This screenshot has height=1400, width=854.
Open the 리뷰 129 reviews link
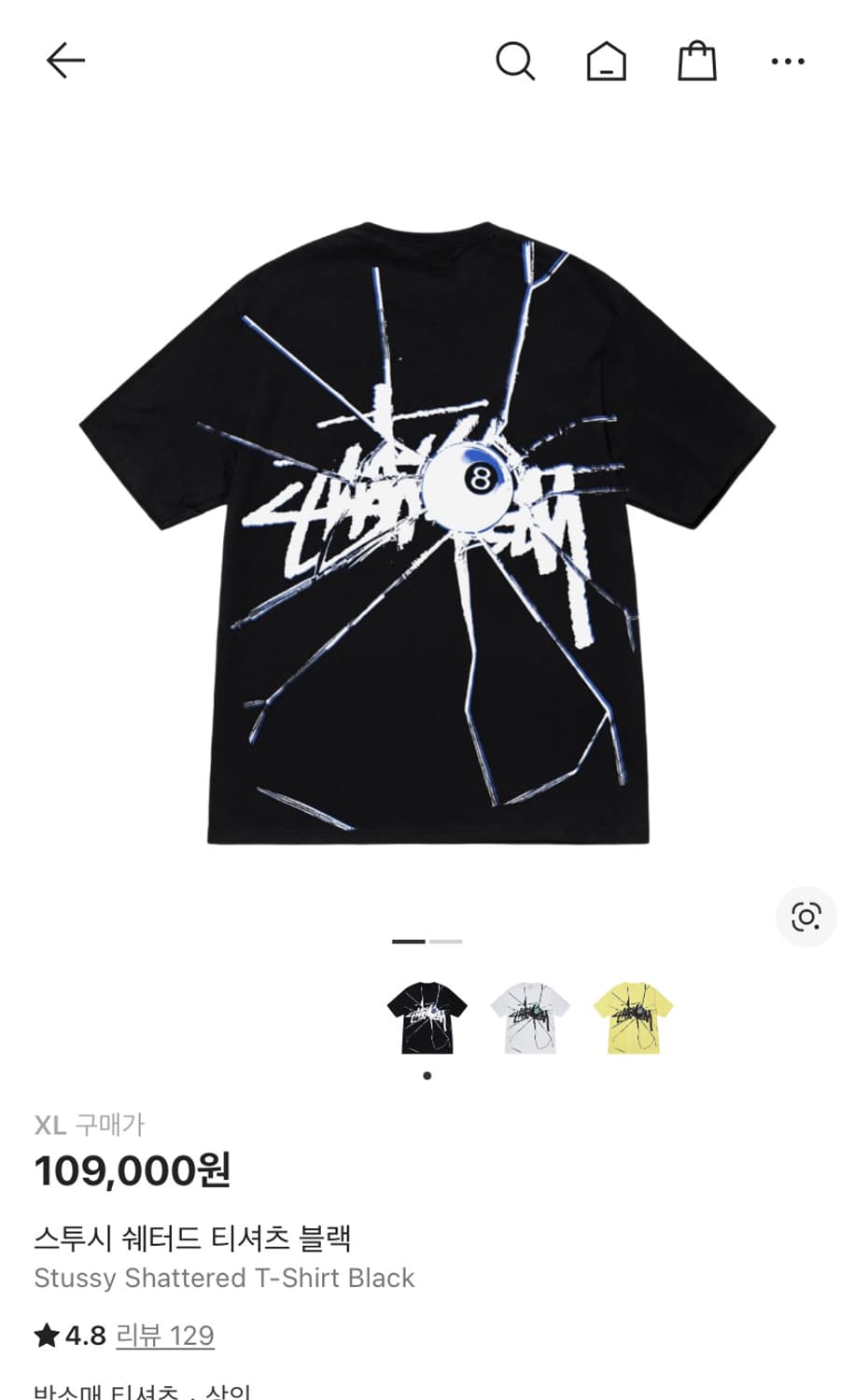click(161, 1335)
